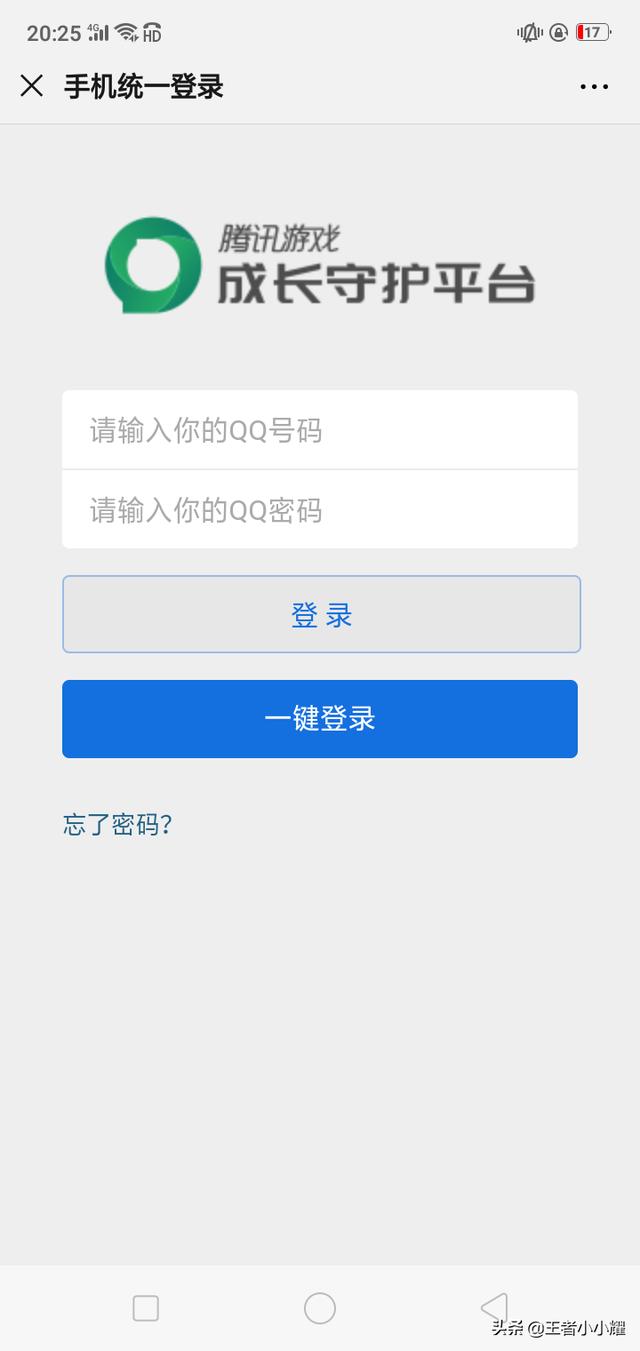Focus the QQ号码 input field

pos(320,430)
